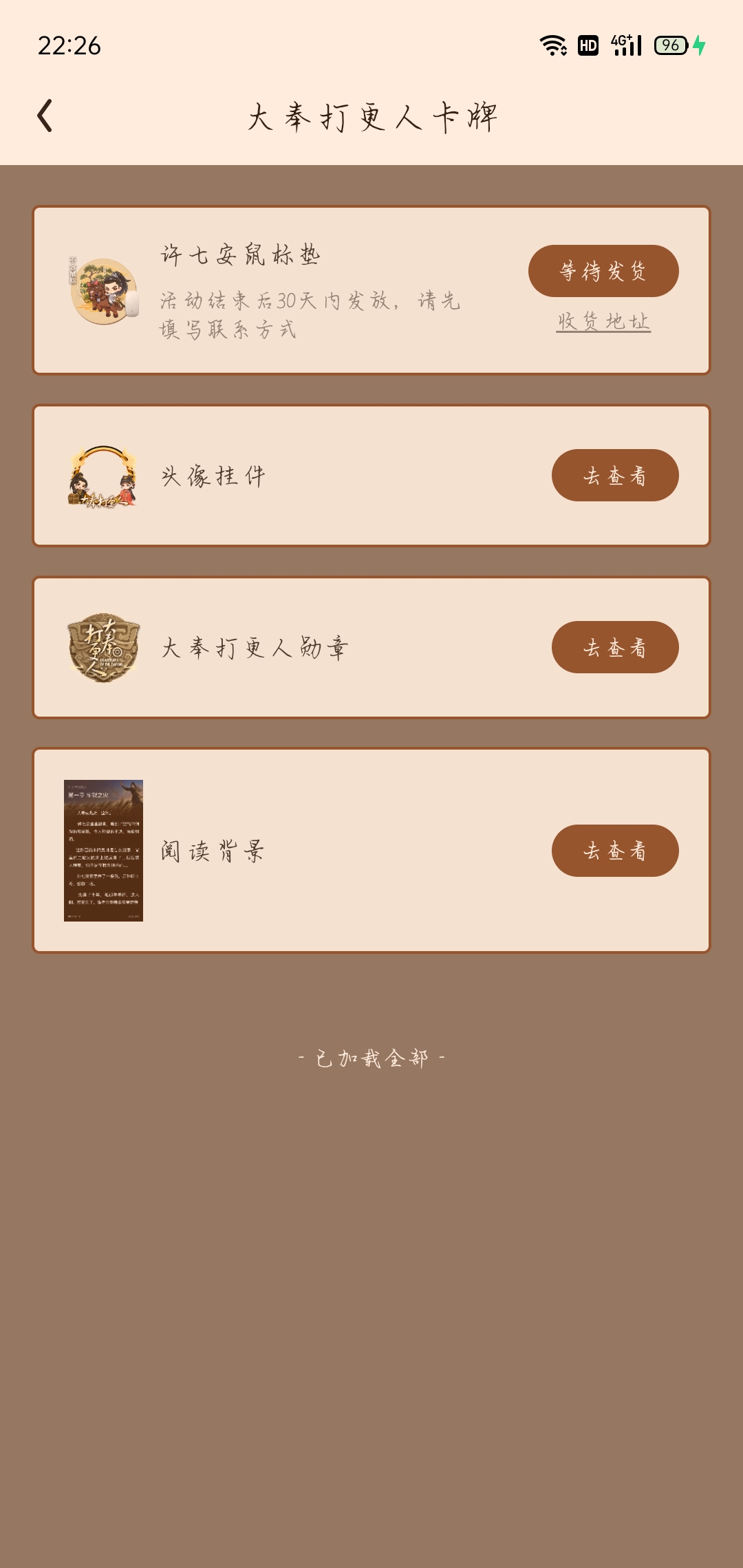The image size is (743, 1568).
Task: Open the 收货地址 link
Action: [603, 321]
